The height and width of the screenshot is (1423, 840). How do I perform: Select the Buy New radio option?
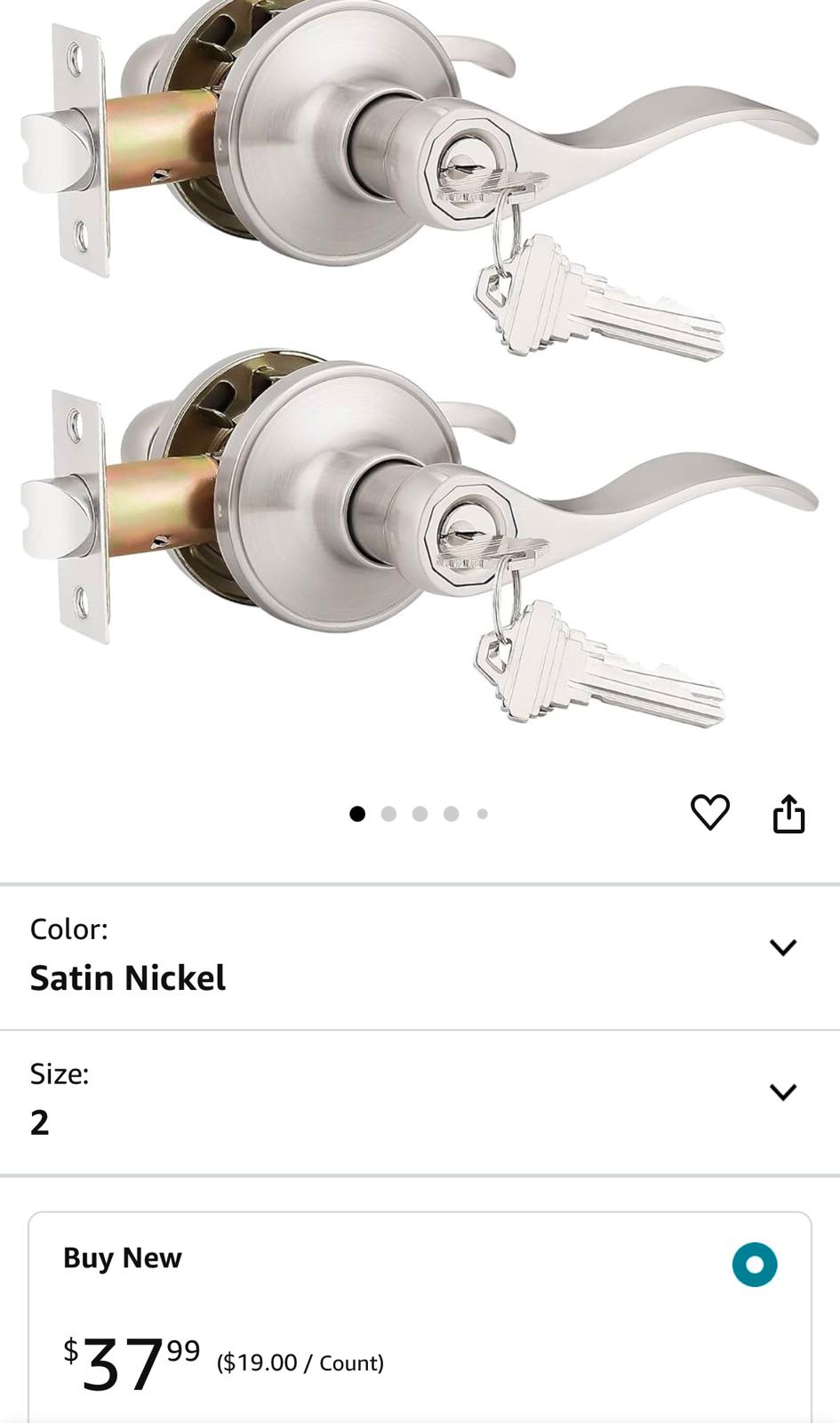click(x=755, y=1265)
